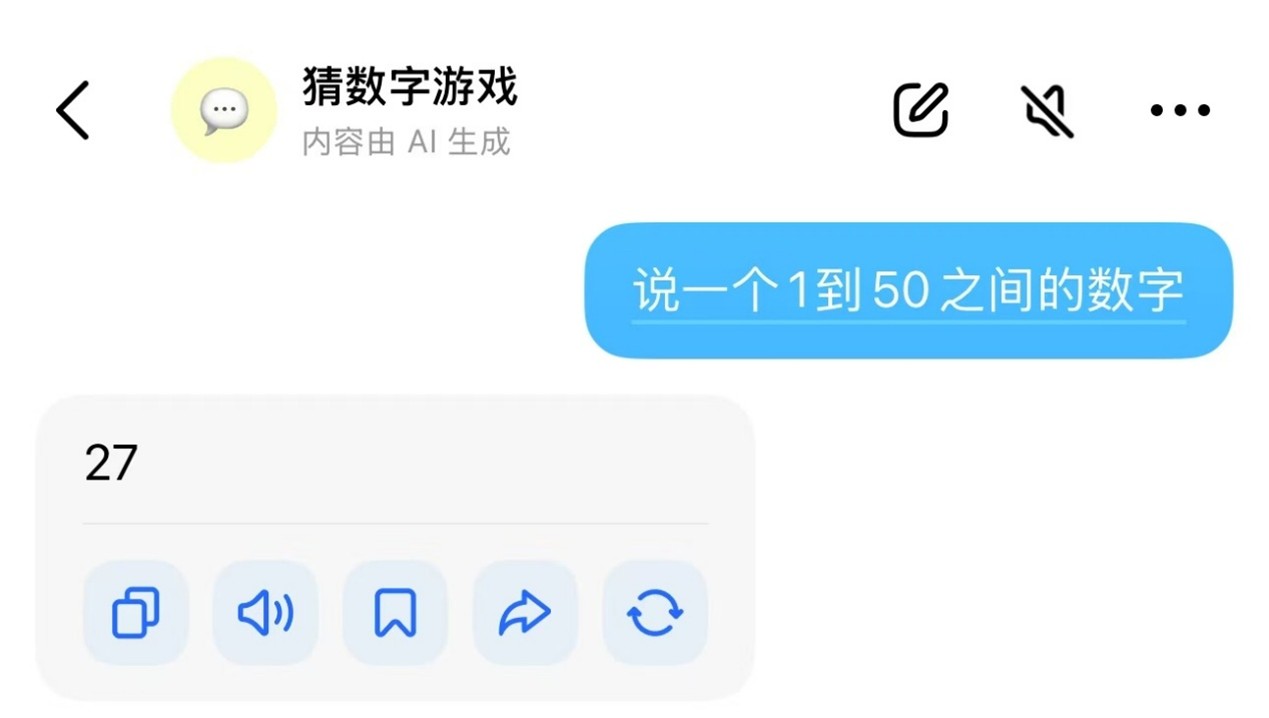
Task: Copy the reply 27
Action: click(x=135, y=613)
